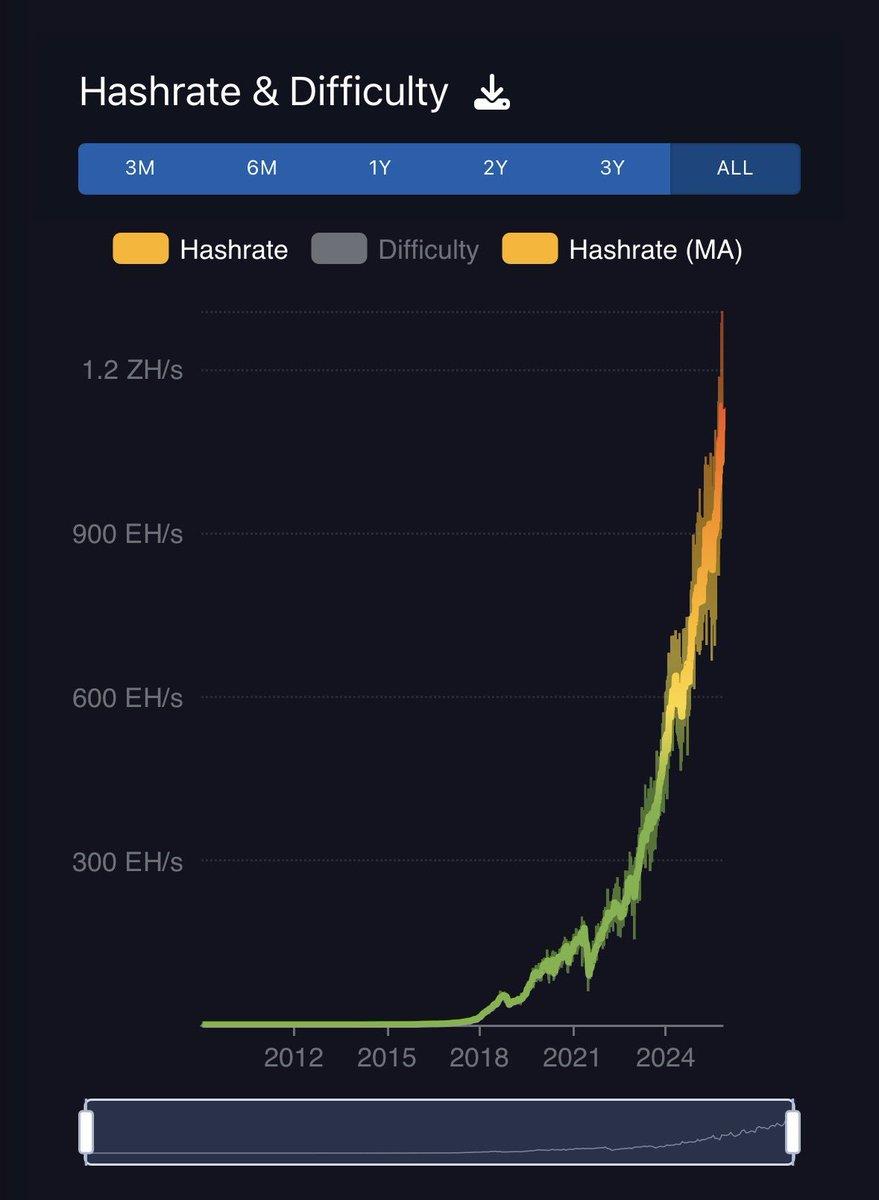Tap the left handle of the range slider

pyautogui.click(x=86, y=1132)
